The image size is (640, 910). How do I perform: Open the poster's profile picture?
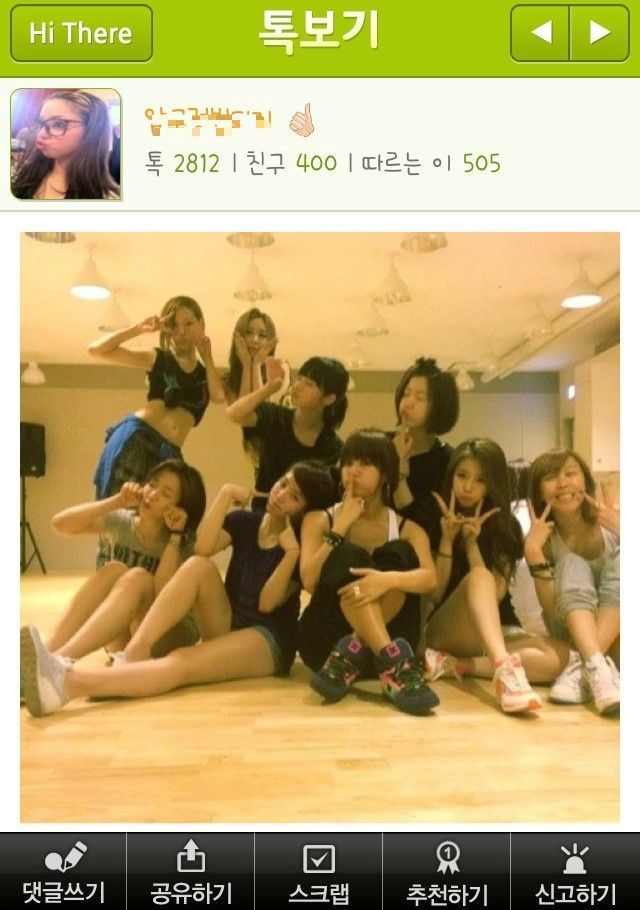click(66, 144)
